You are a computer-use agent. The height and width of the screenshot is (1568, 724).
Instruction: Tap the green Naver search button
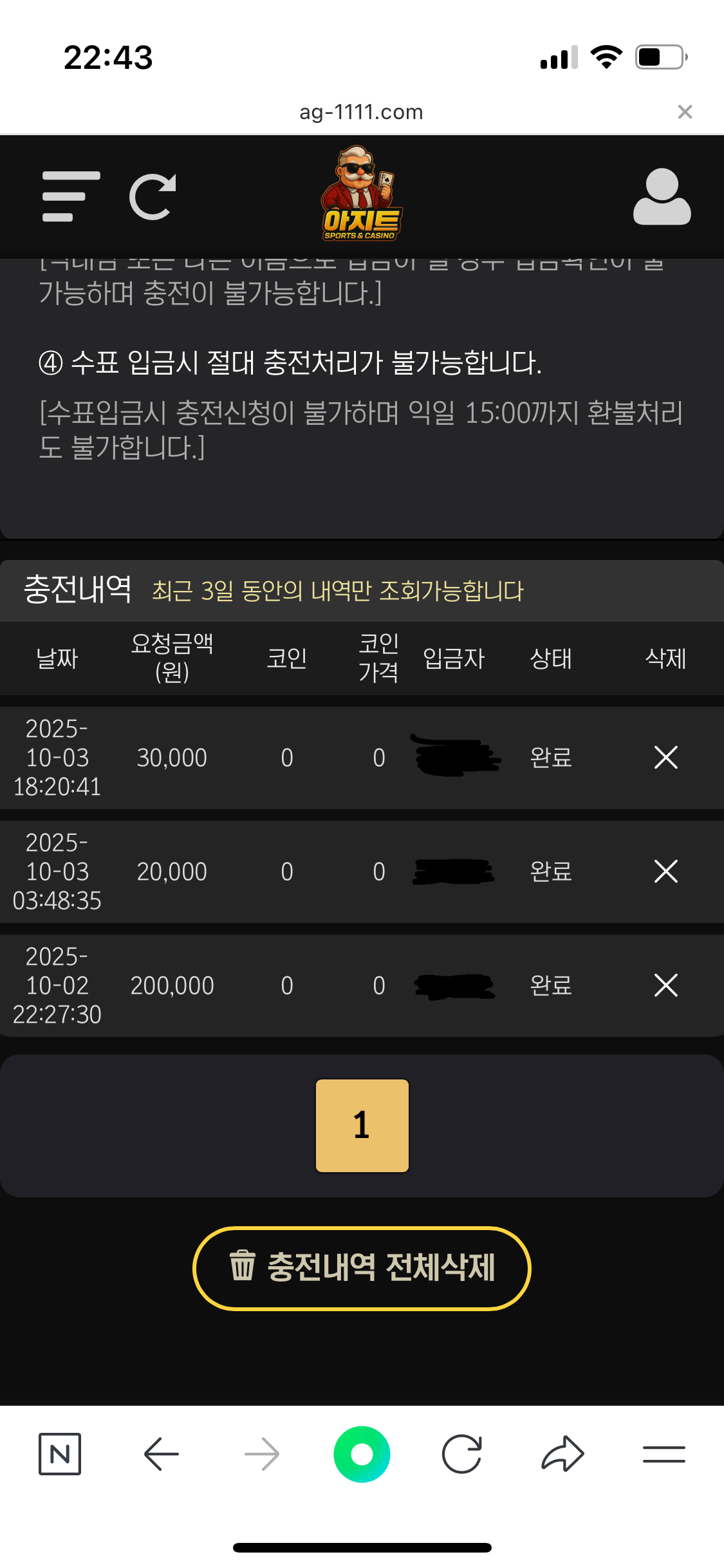click(x=362, y=1454)
